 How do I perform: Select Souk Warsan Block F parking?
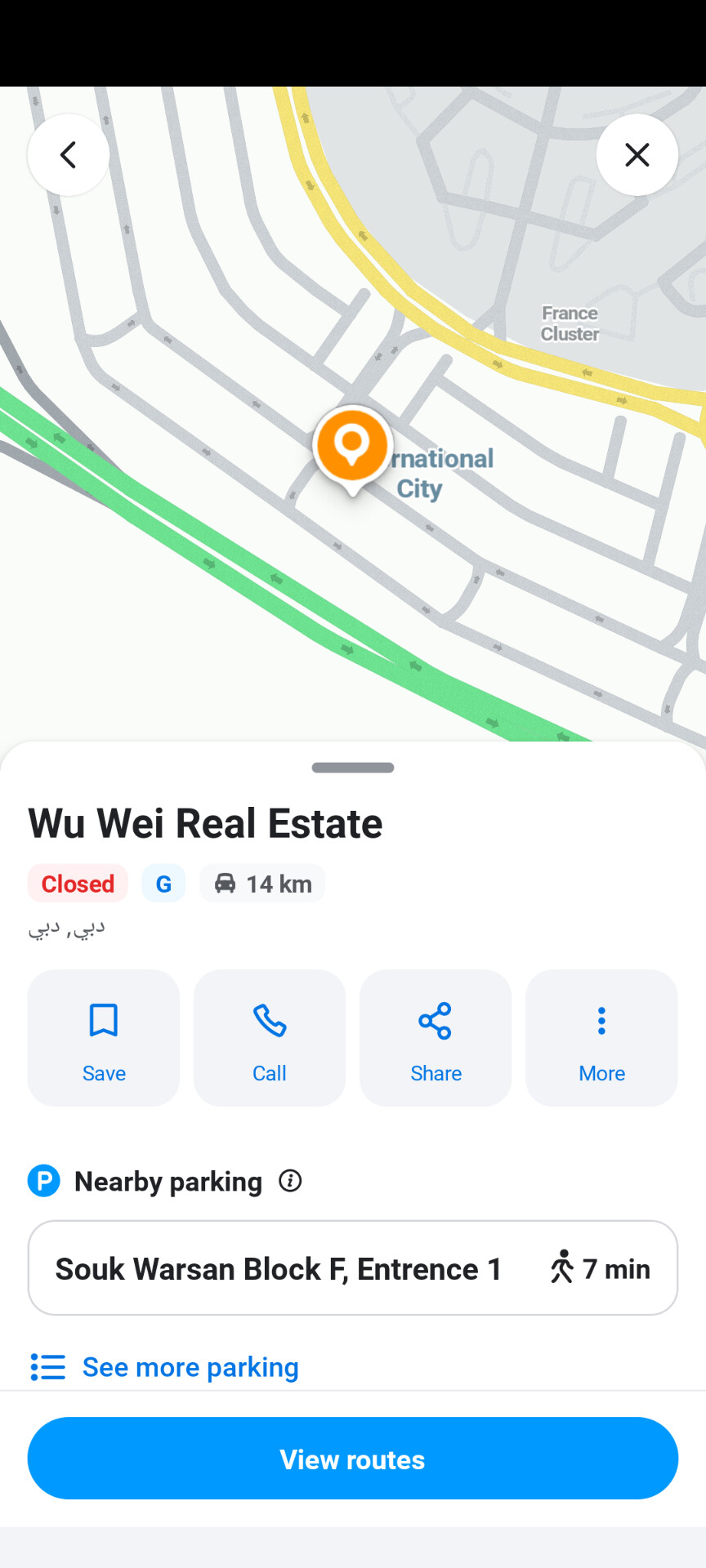[x=353, y=1268]
